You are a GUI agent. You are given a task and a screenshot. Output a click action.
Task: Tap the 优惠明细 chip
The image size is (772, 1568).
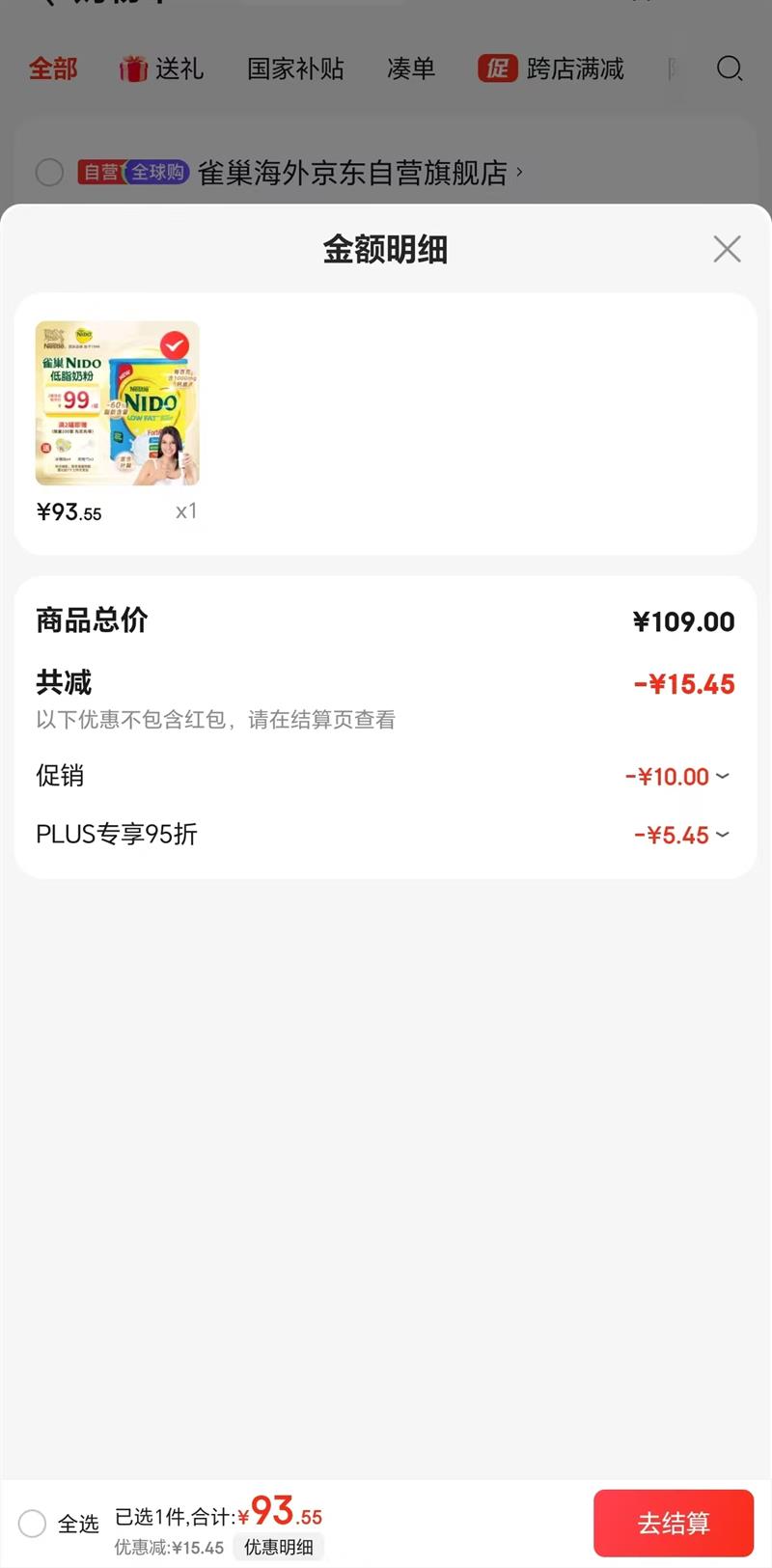(278, 1547)
